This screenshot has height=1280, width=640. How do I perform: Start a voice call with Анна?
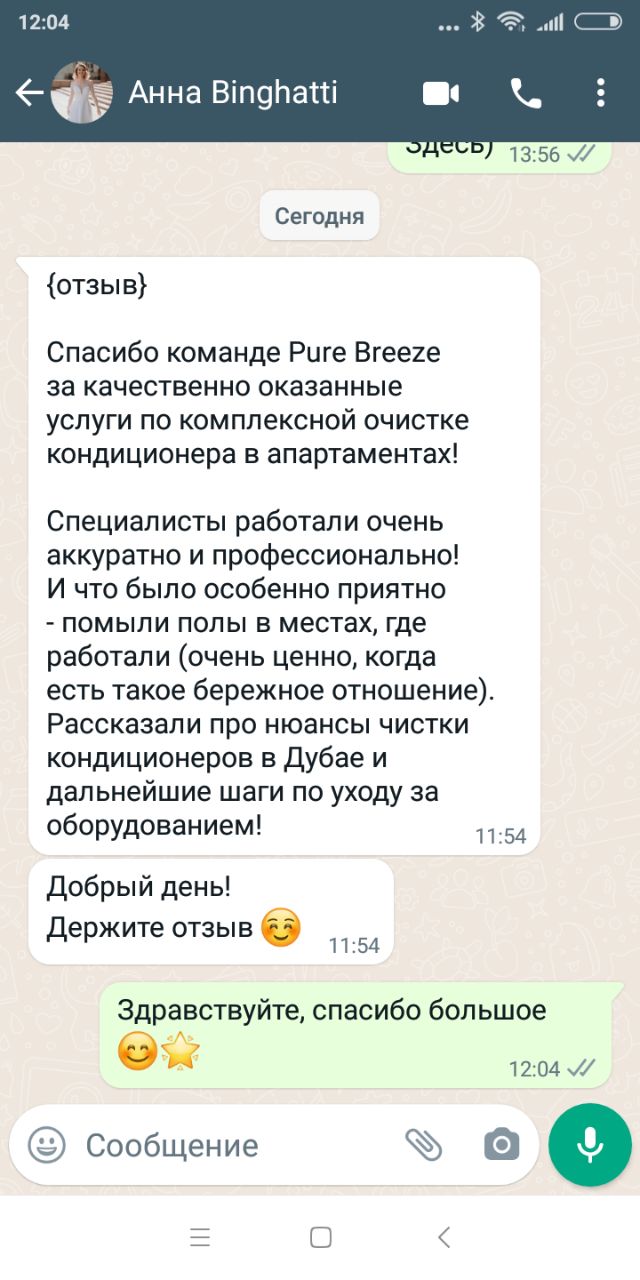[526, 93]
